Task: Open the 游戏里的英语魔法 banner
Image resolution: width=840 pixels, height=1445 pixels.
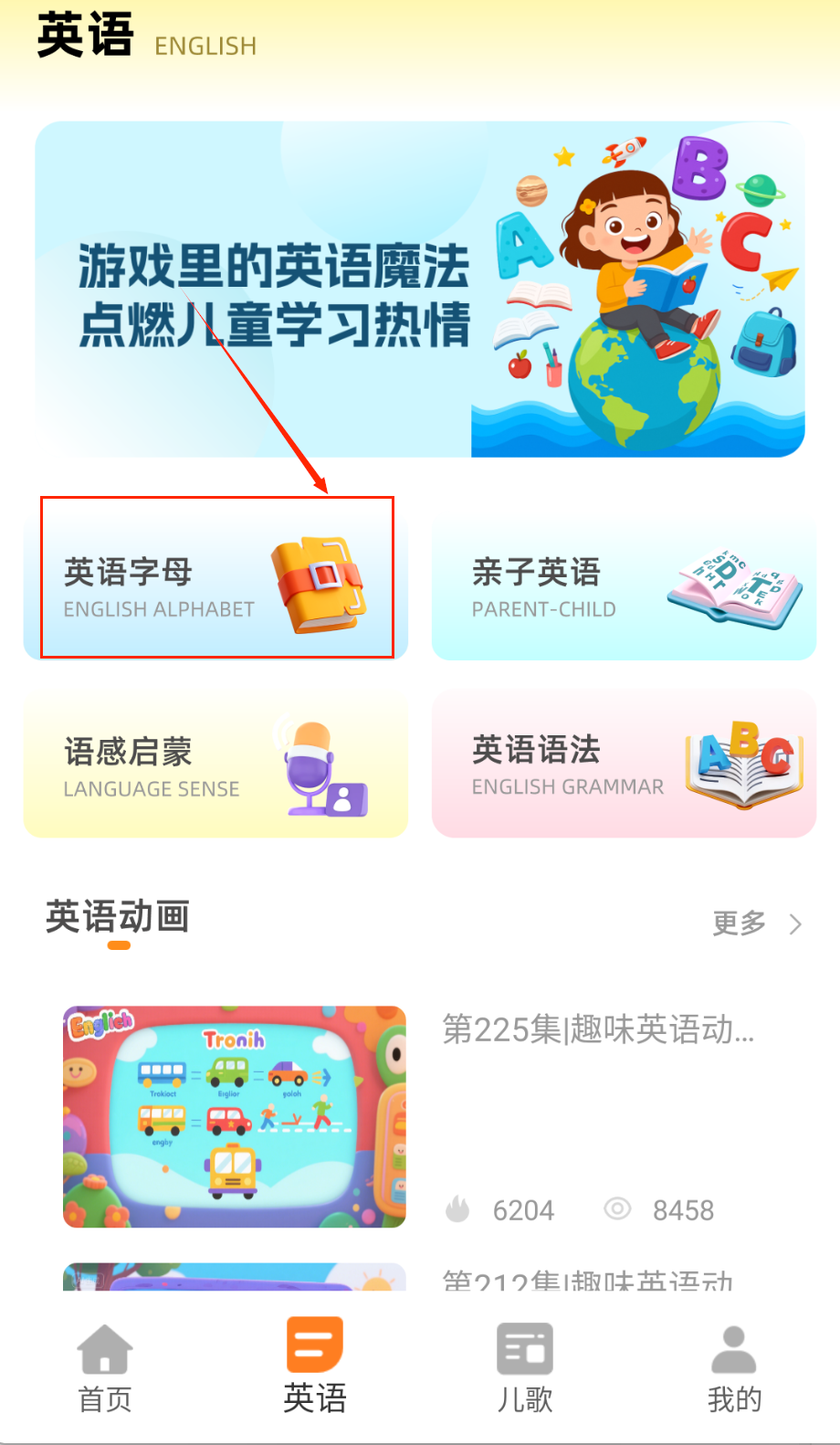Action: click(420, 290)
